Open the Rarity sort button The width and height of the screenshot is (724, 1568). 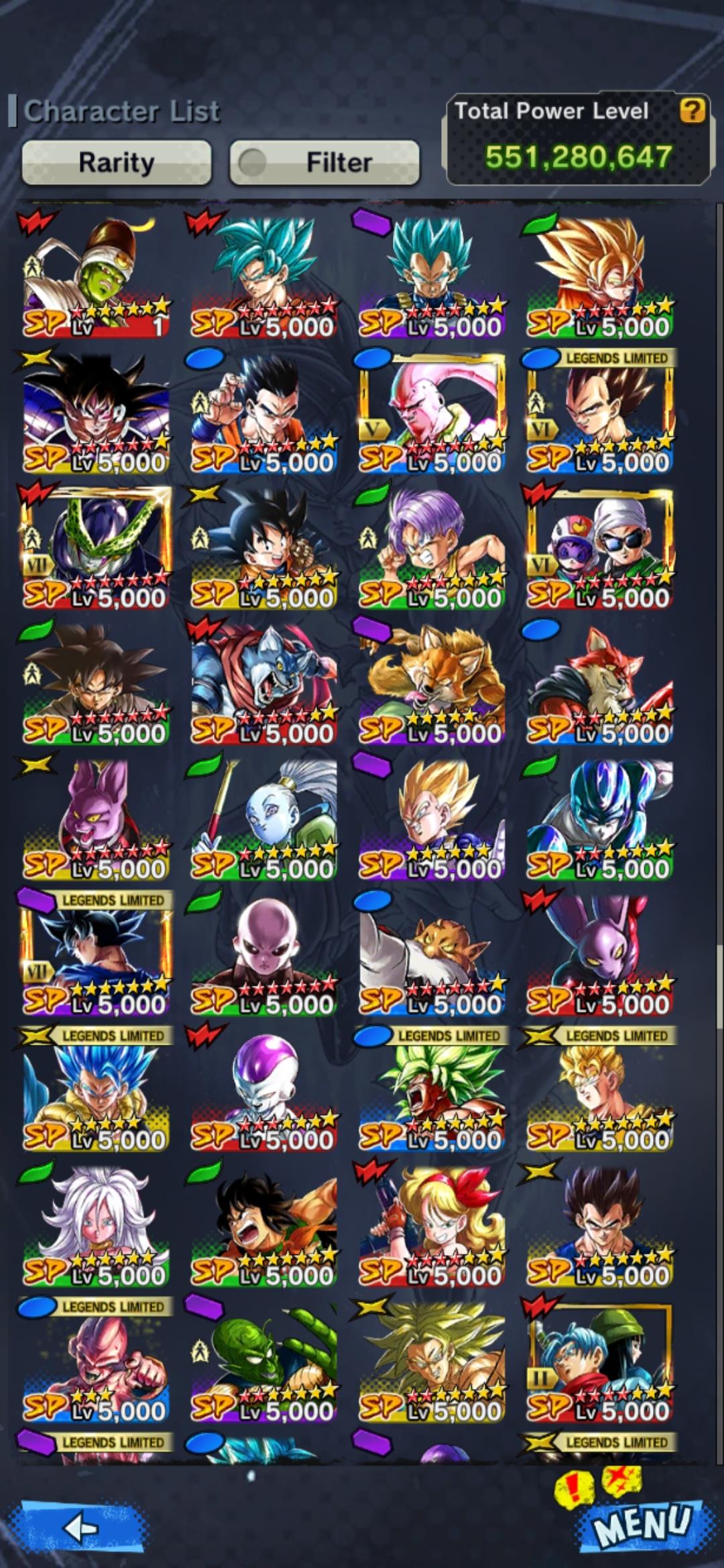[117, 162]
